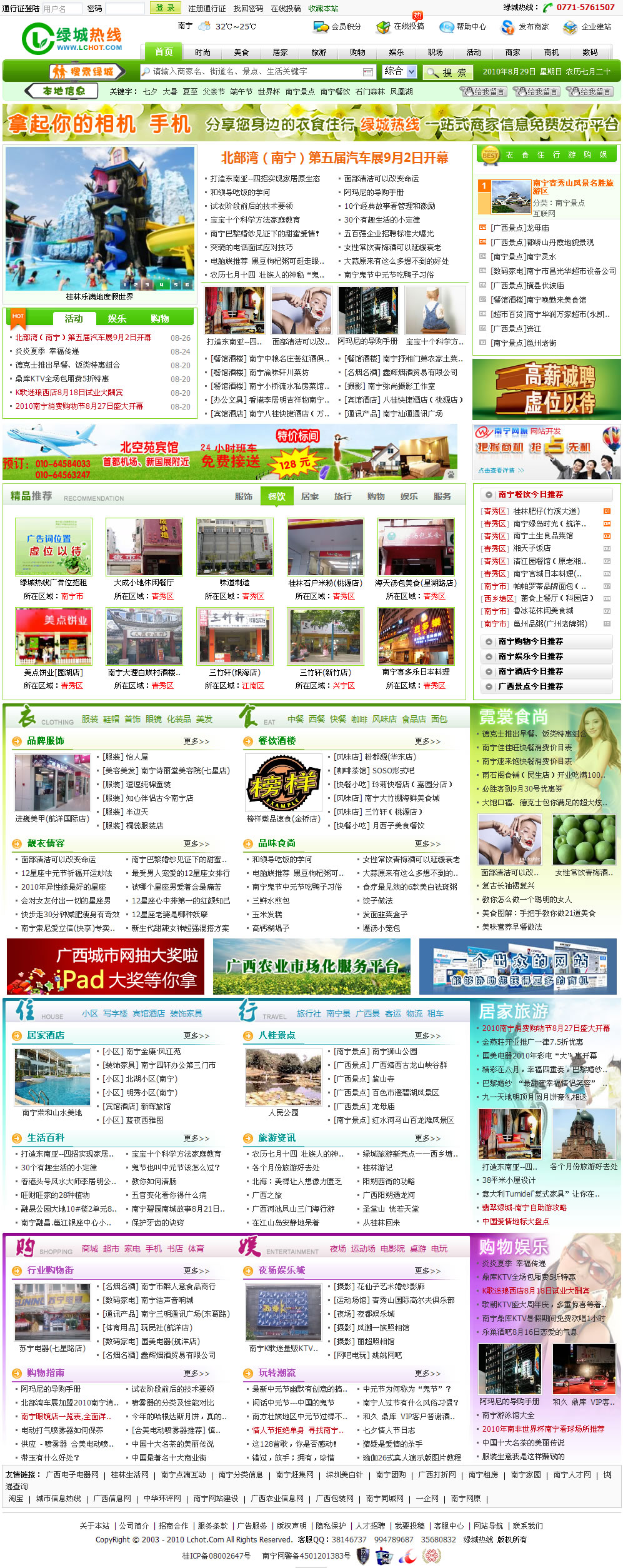Image resolution: width=623 pixels, height=1568 pixels.
Task: Open the 发布商家 publish merchant link
Action: click(x=526, y=27)
